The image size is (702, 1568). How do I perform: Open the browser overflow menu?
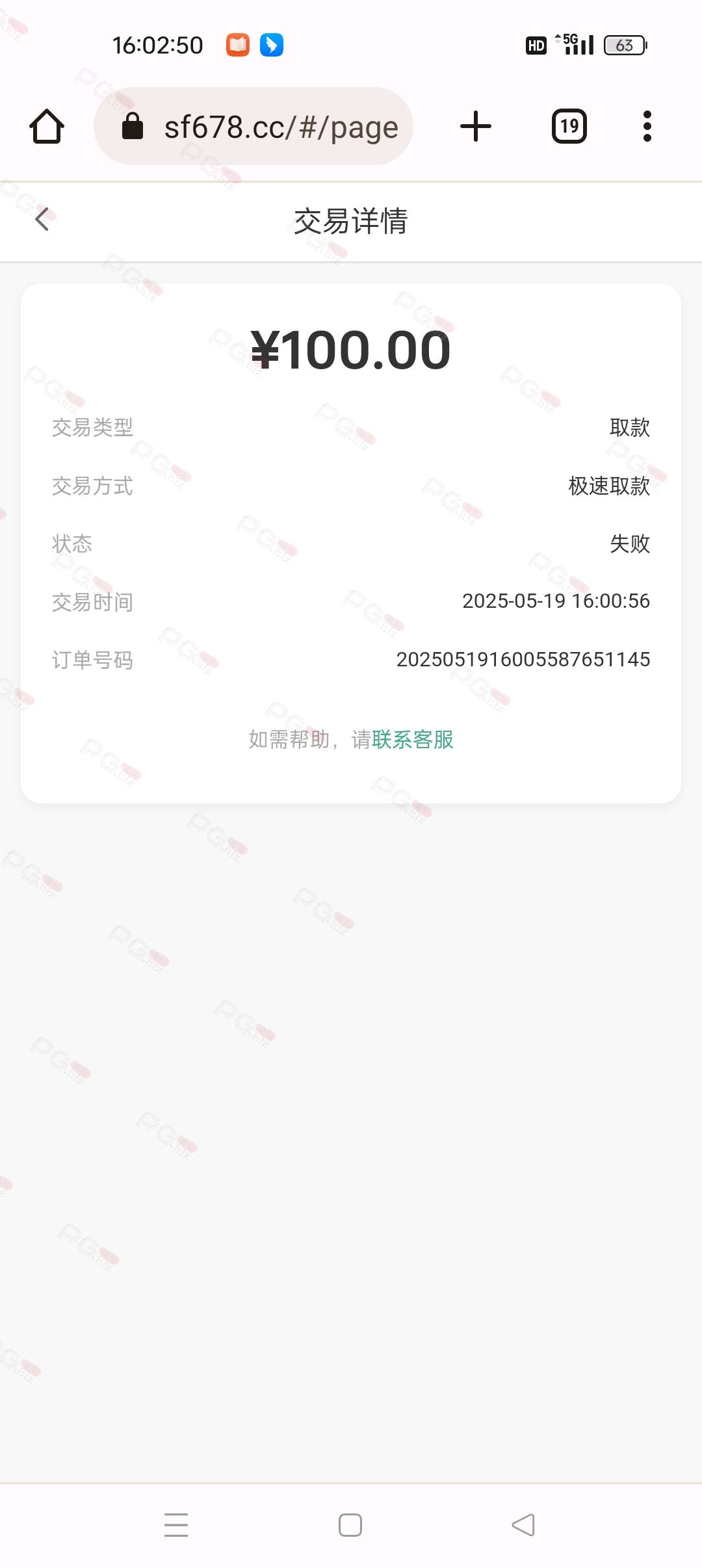click(647, 126)
